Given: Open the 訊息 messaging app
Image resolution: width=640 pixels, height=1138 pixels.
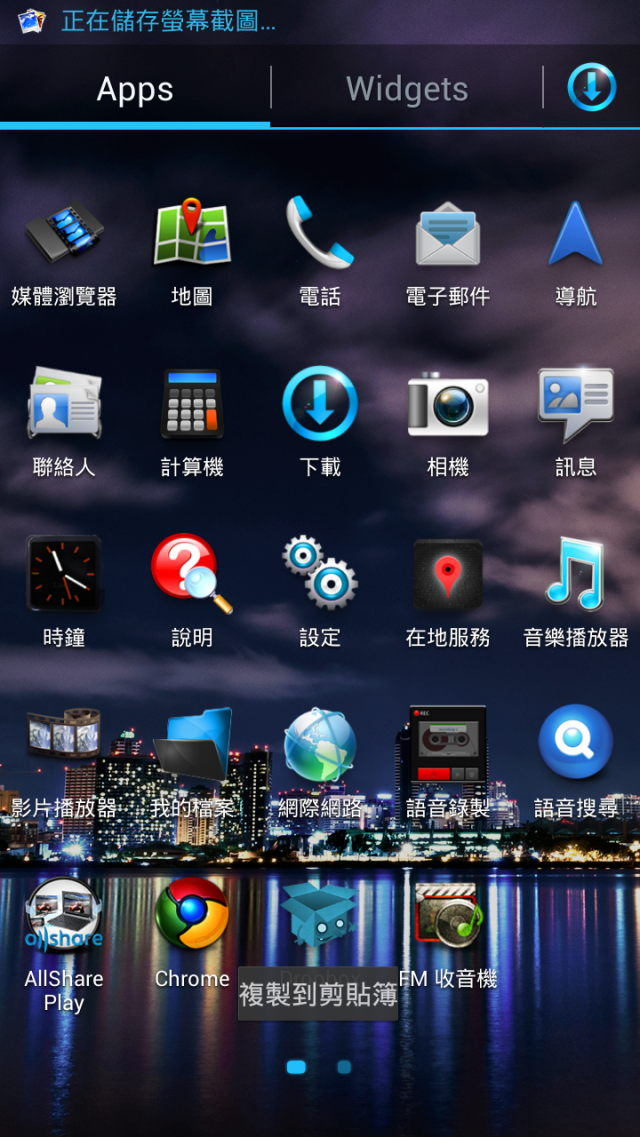Looking at the screenshot, I should [x=576, y=405].
